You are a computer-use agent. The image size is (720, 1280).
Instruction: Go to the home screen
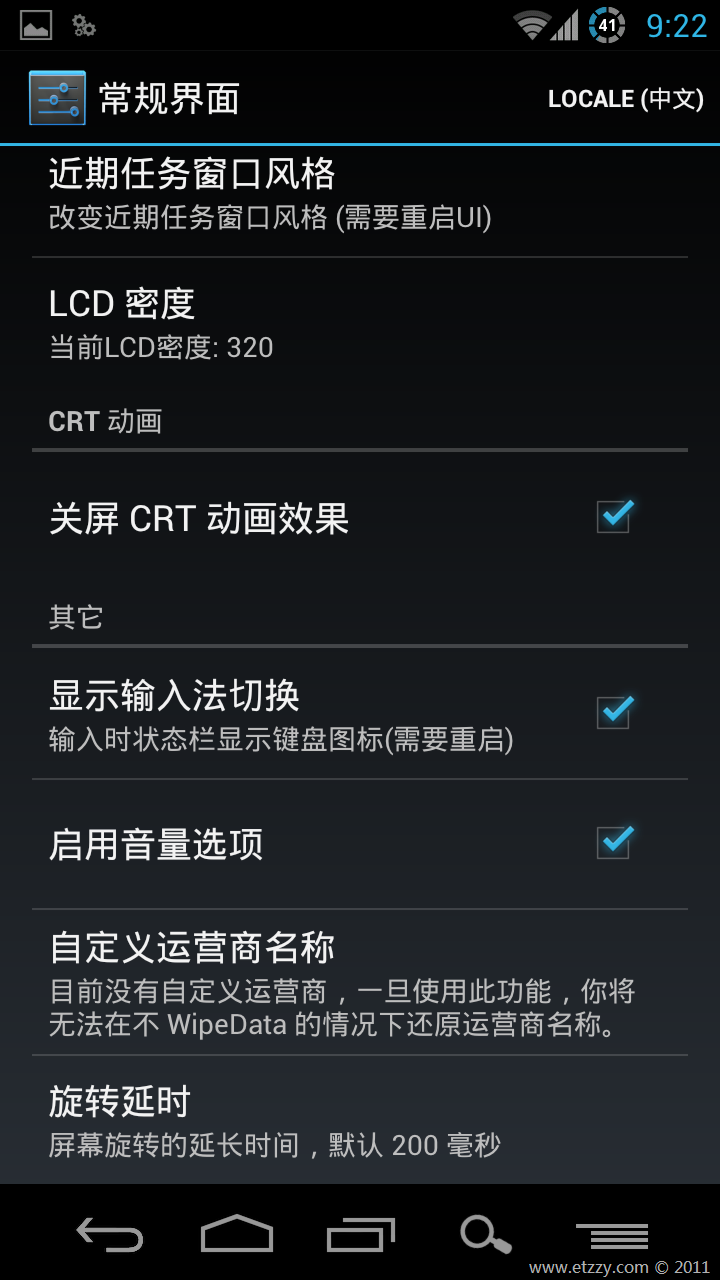tap(236, 1234)
